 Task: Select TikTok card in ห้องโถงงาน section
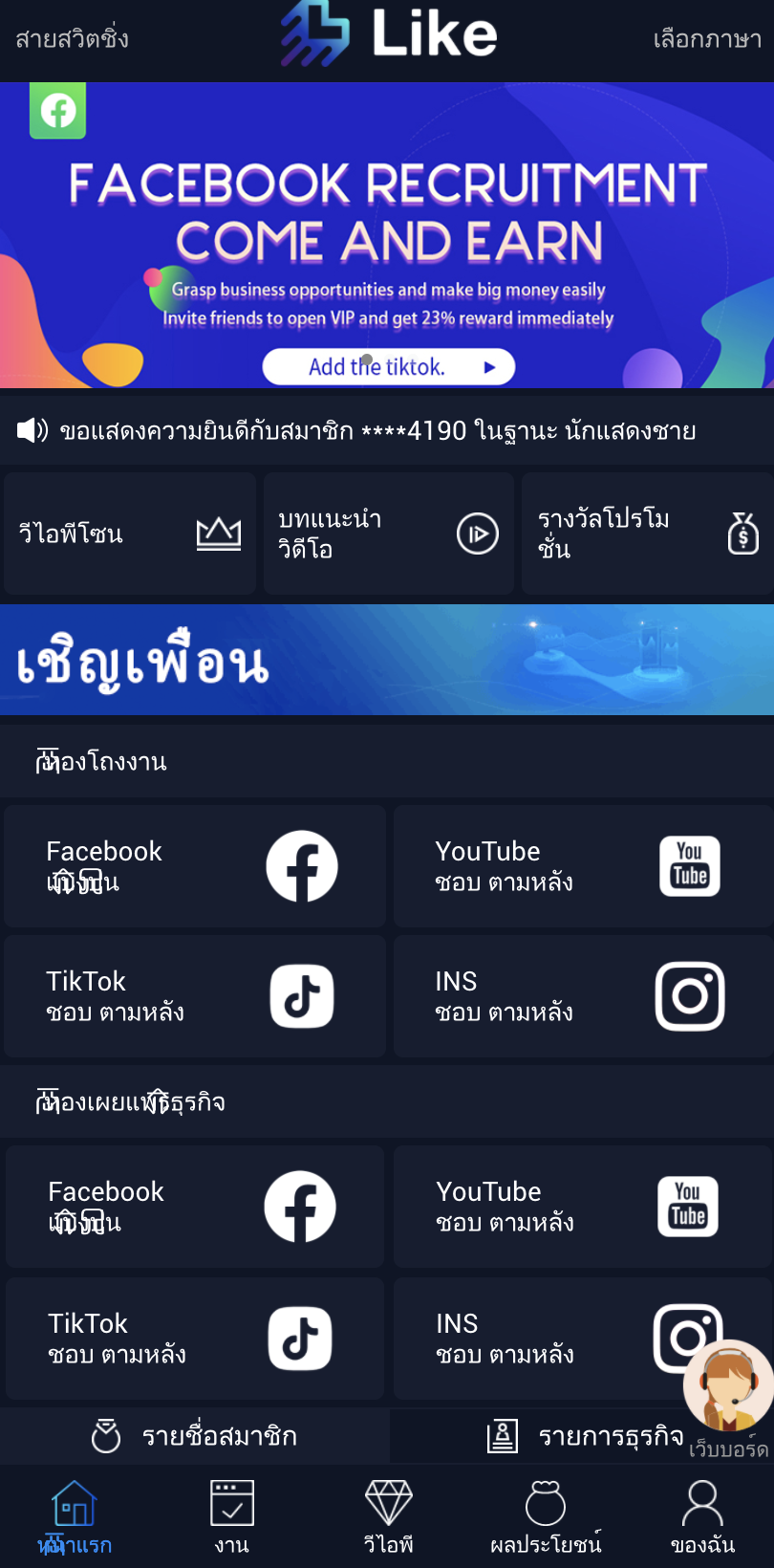point(195,996)
